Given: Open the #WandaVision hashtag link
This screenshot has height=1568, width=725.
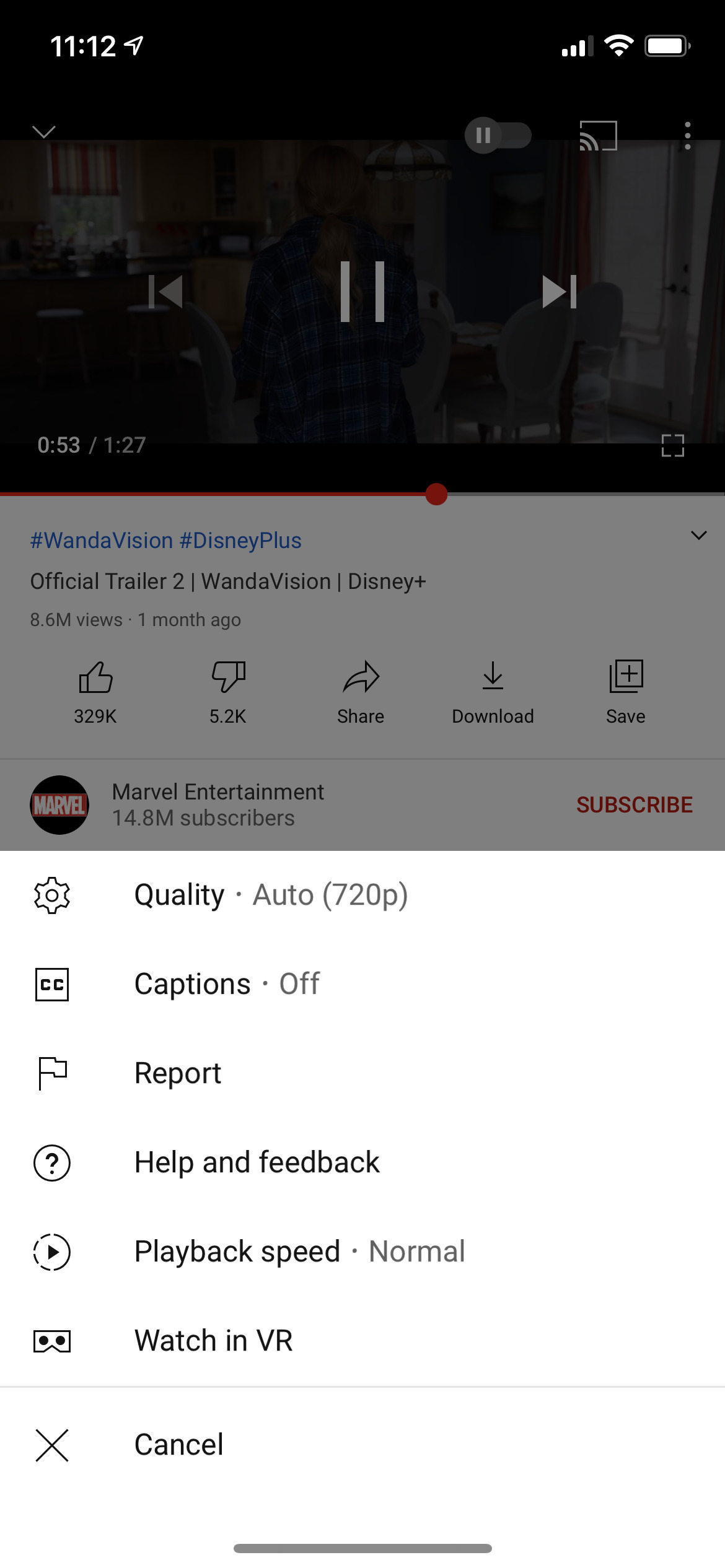Looking at the screenshot, I should (101, 540).
